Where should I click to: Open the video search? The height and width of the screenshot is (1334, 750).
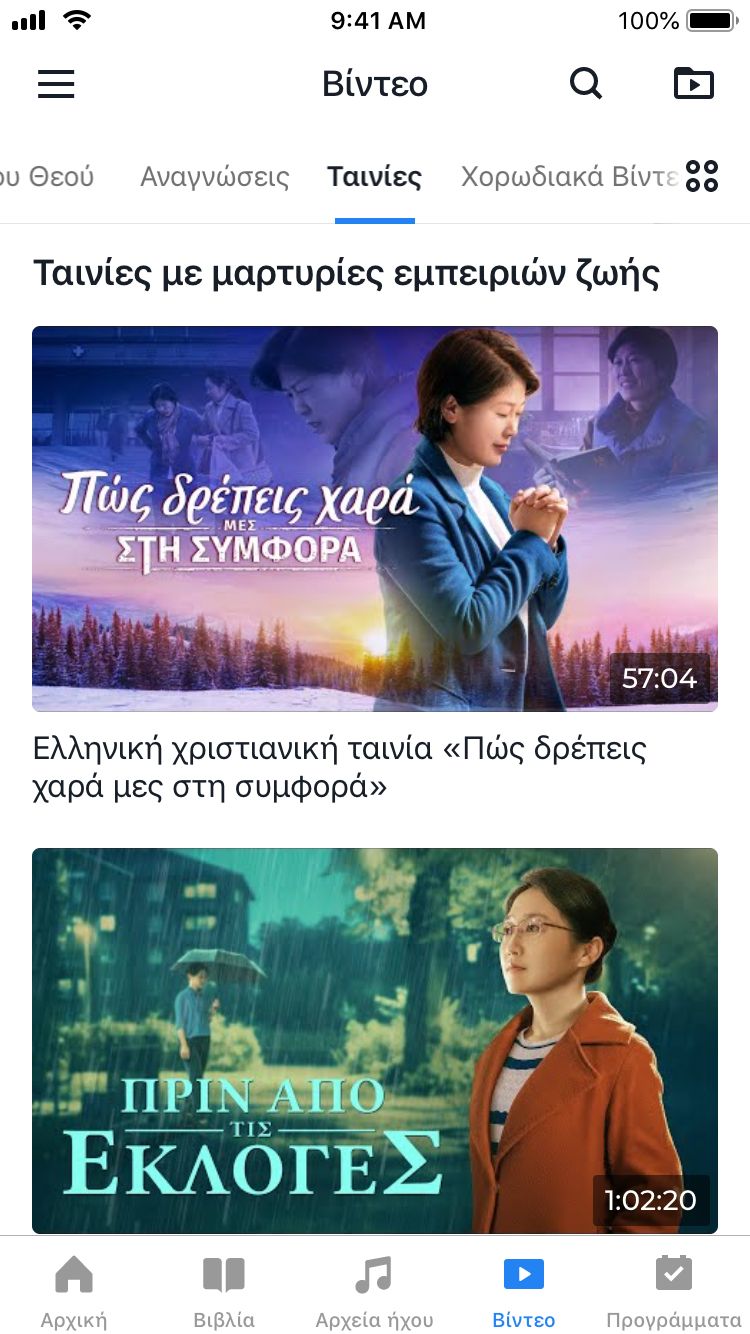tap(586, 84)
